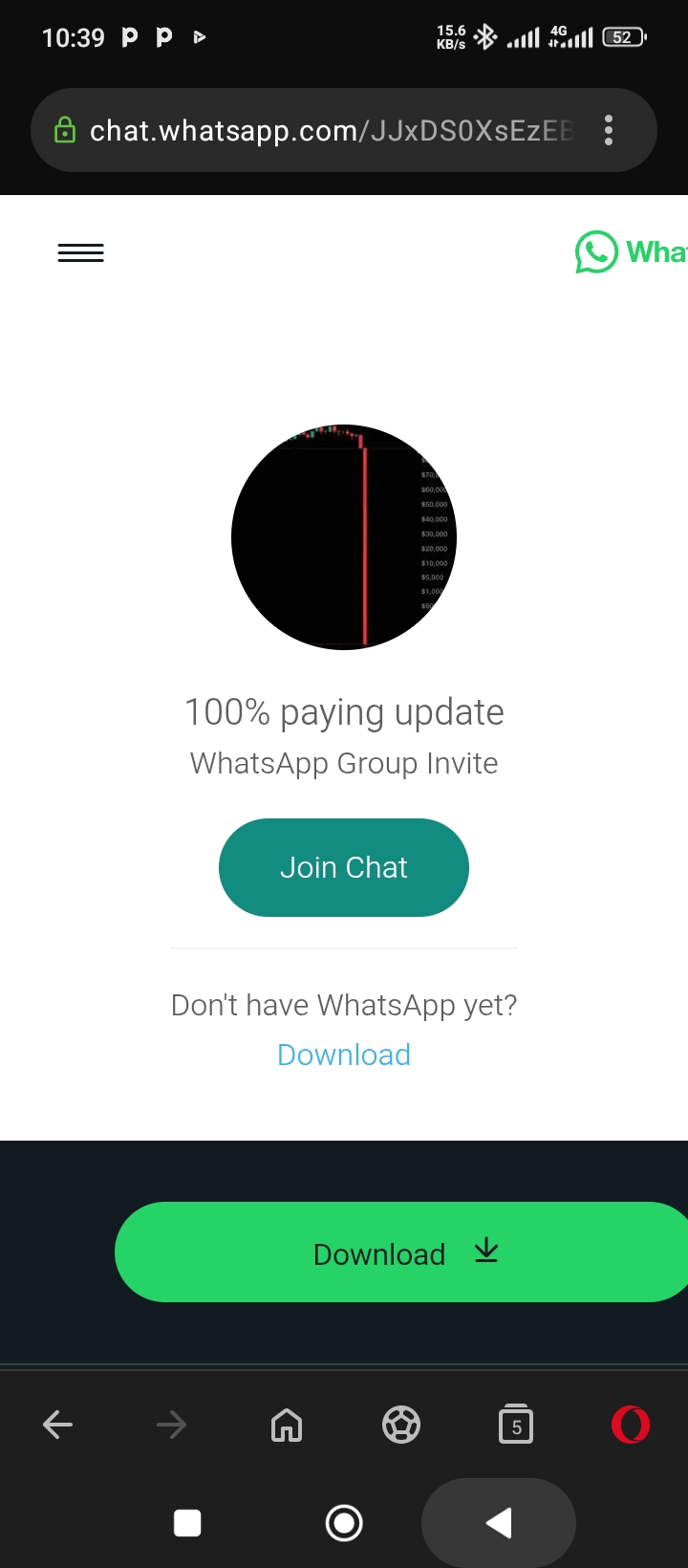Open the football icon in toolbar
The width and height of the screenshot is (688, 1568).
[x=401, y=1425]
